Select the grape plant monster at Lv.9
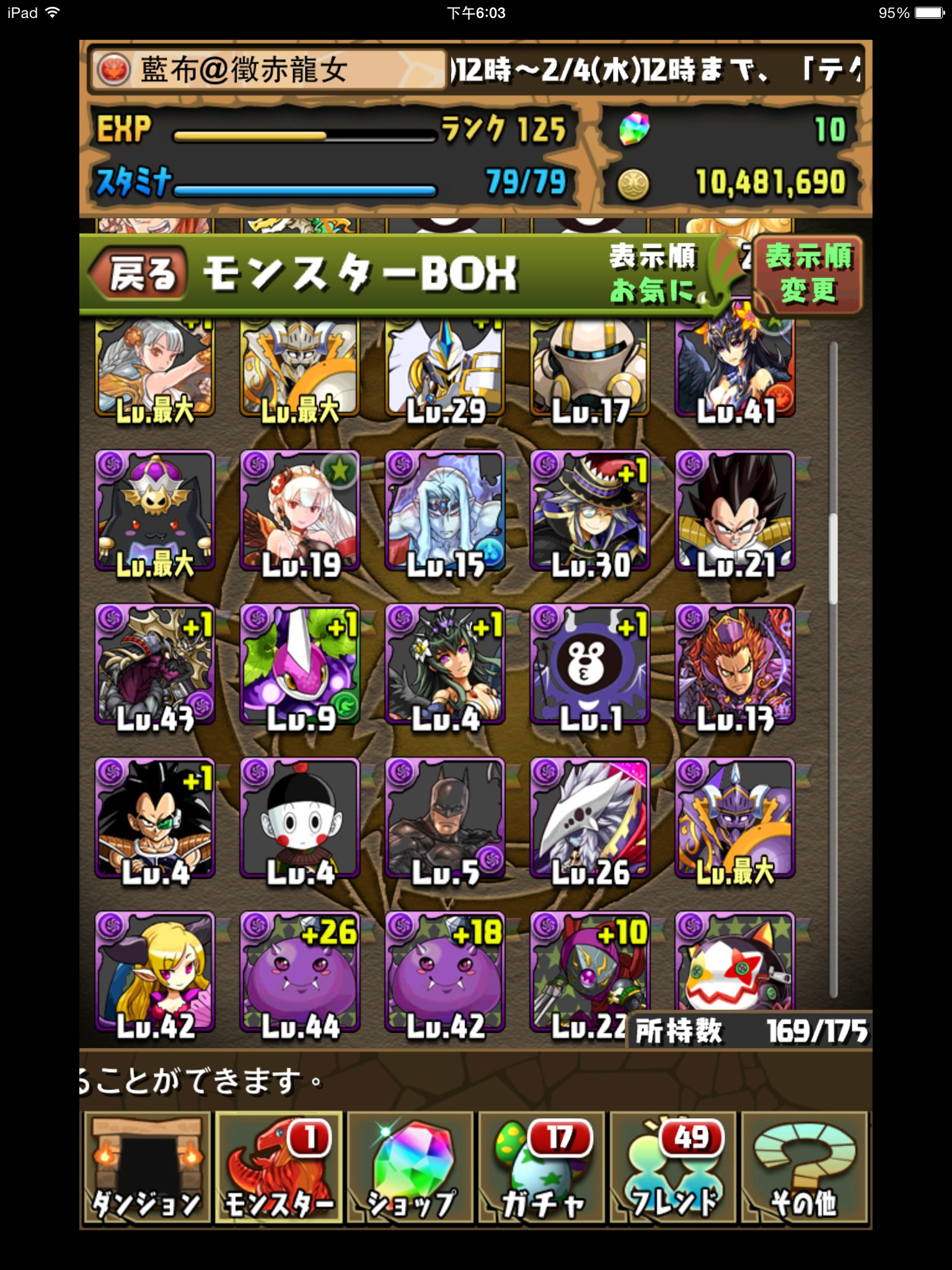The image size is (952, 1270). click(x=300, y=666)
